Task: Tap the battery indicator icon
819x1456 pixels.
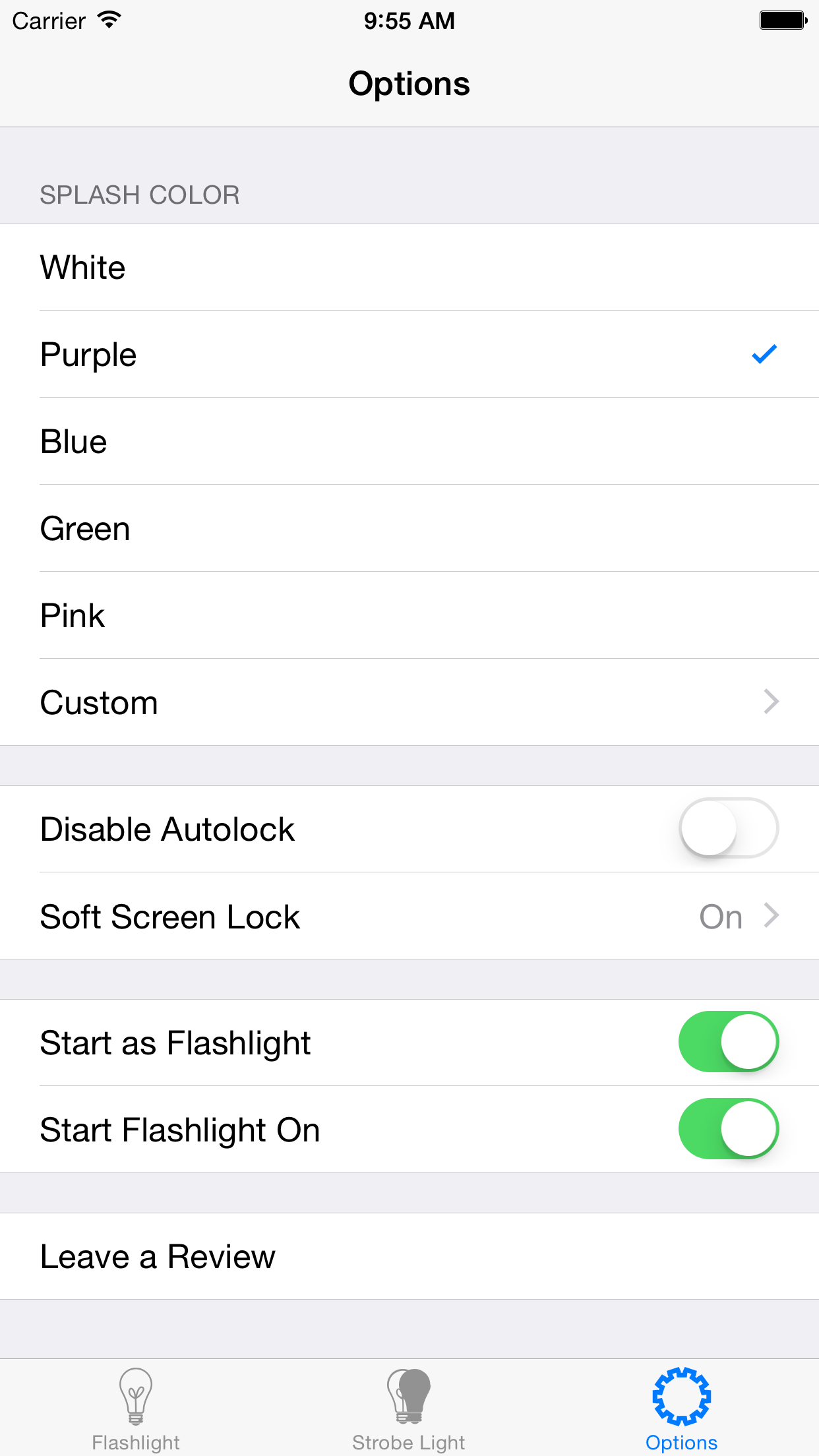Action: click(782, 20)
